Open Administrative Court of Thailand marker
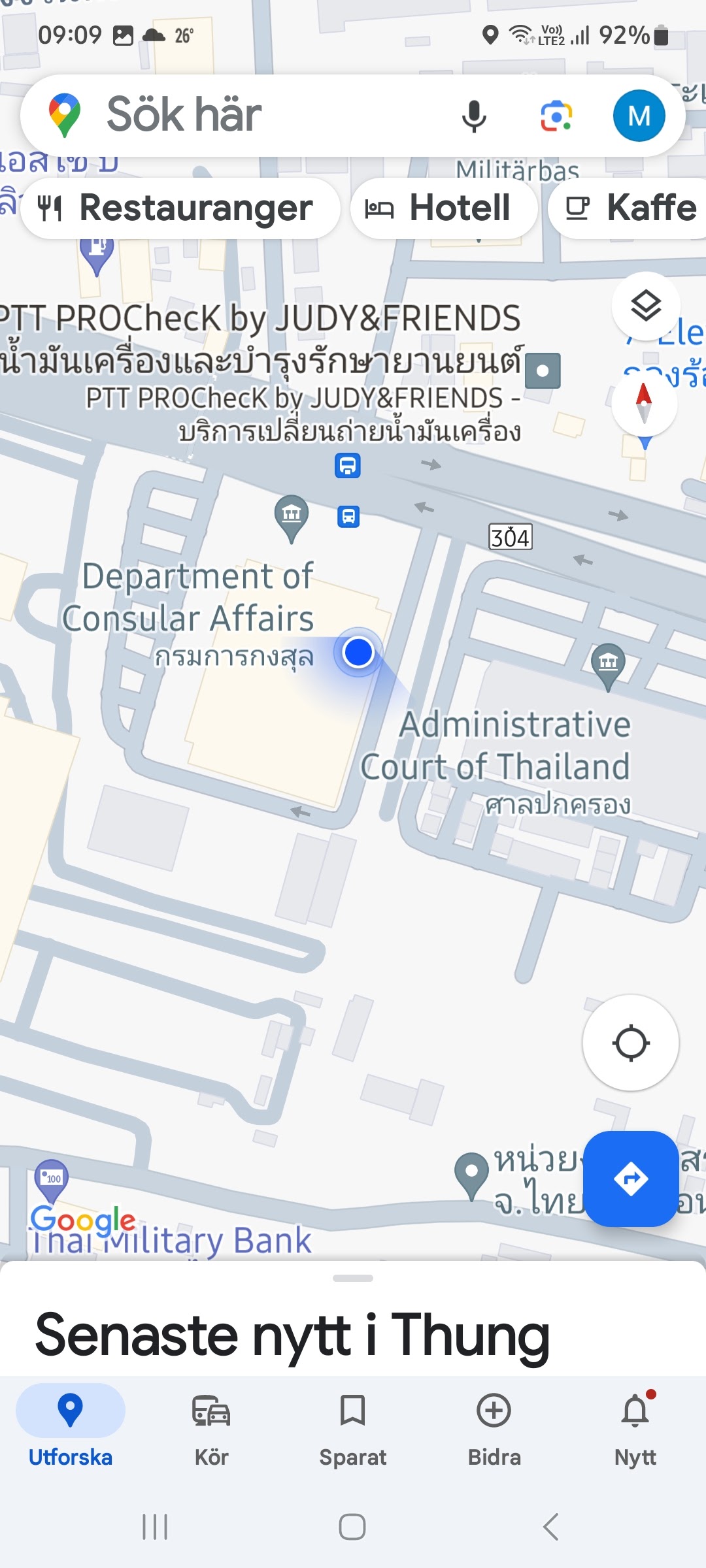The height and width of the screenshot is (1568, 706). (x=608, y=663)
